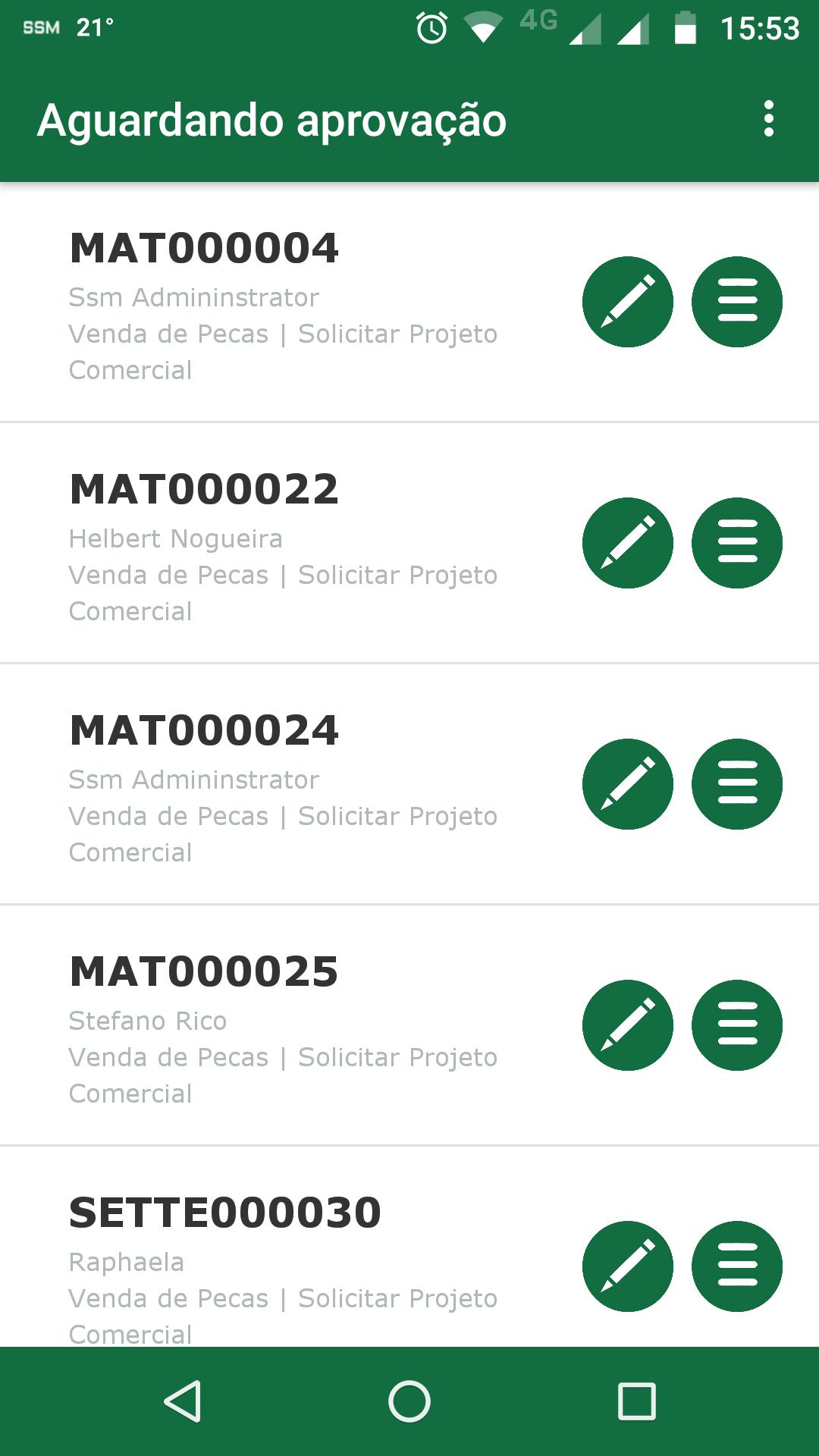Open list menu for SETTE000030
The height and width of the screenshot is (1456, 819).
737,1266
